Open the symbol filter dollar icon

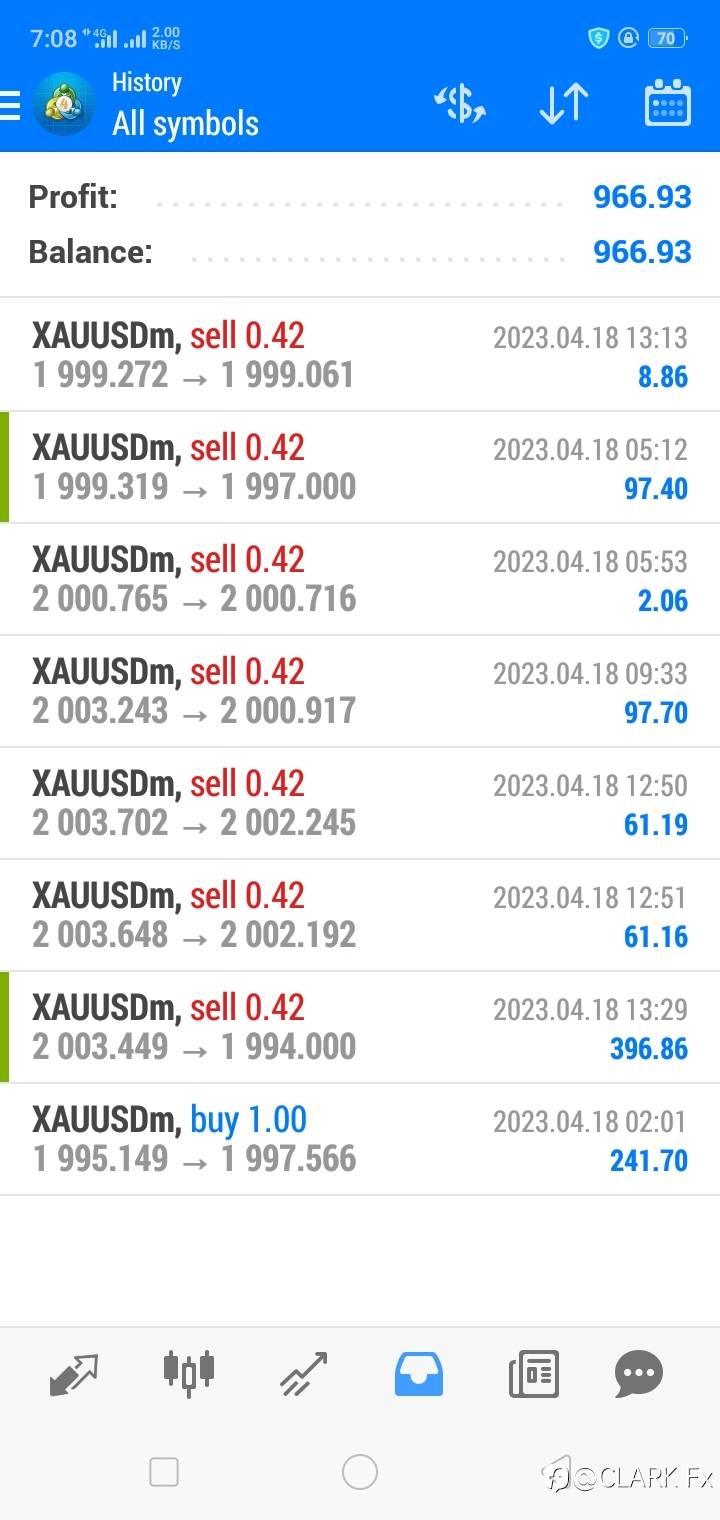click(459, 104)
